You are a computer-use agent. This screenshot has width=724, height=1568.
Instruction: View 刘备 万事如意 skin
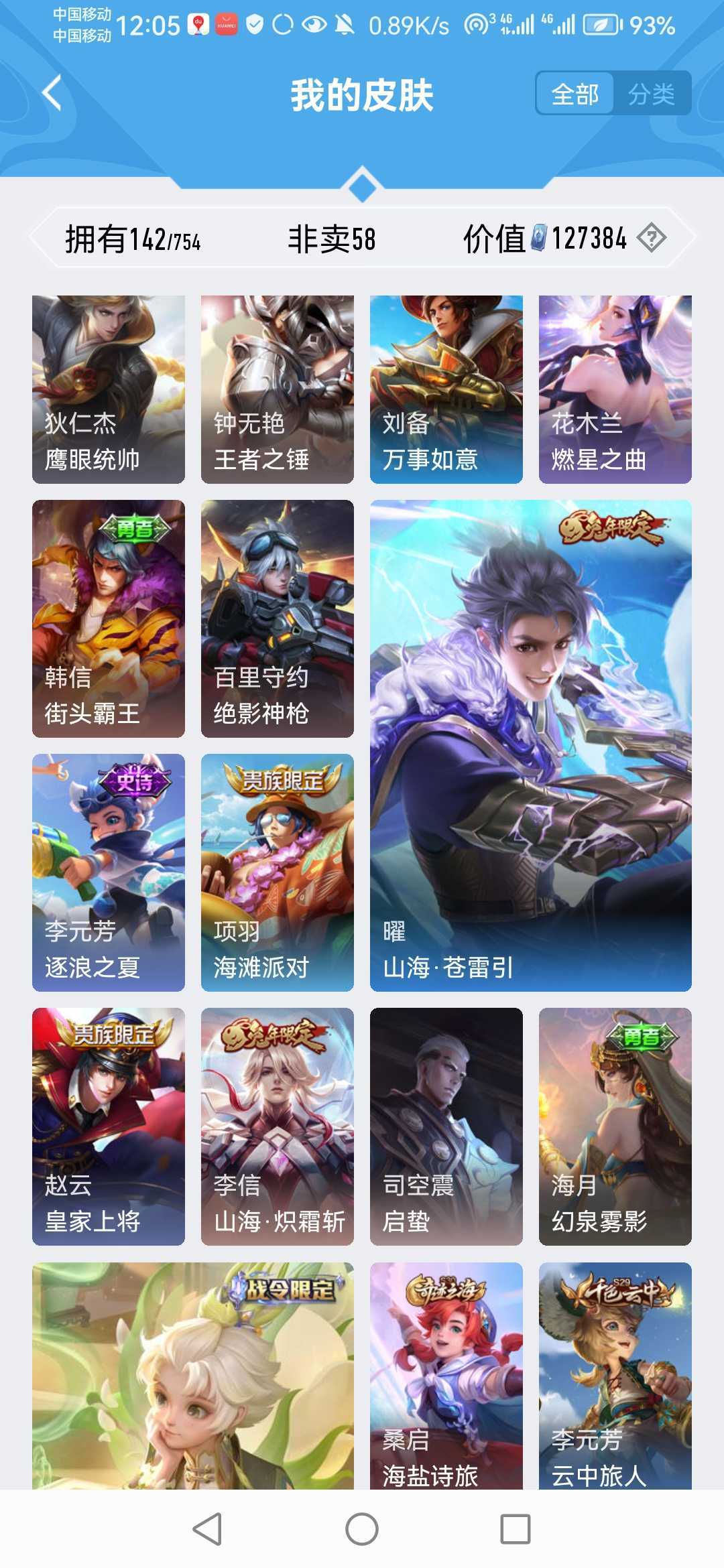click(x=446, y=389)
